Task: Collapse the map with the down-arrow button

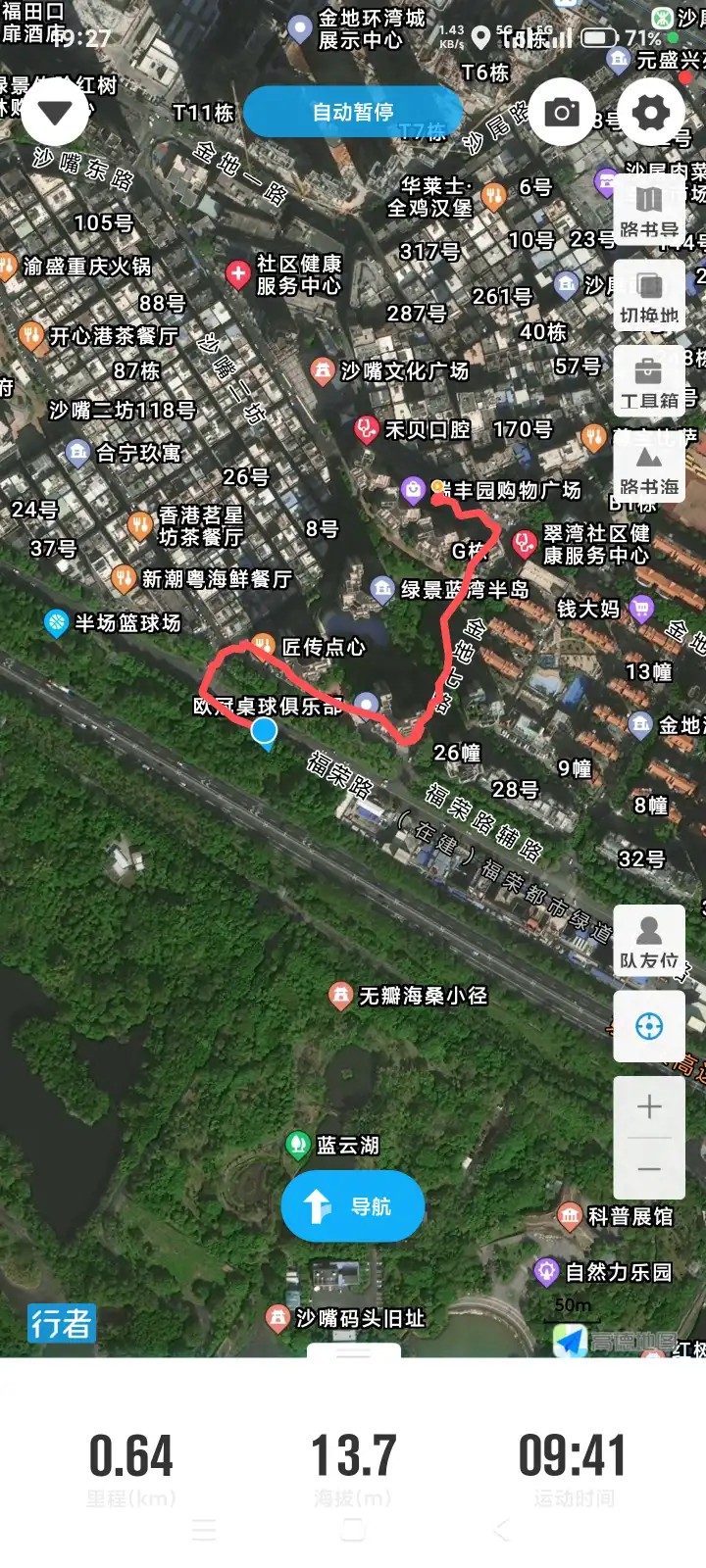Action: (55, 113)
